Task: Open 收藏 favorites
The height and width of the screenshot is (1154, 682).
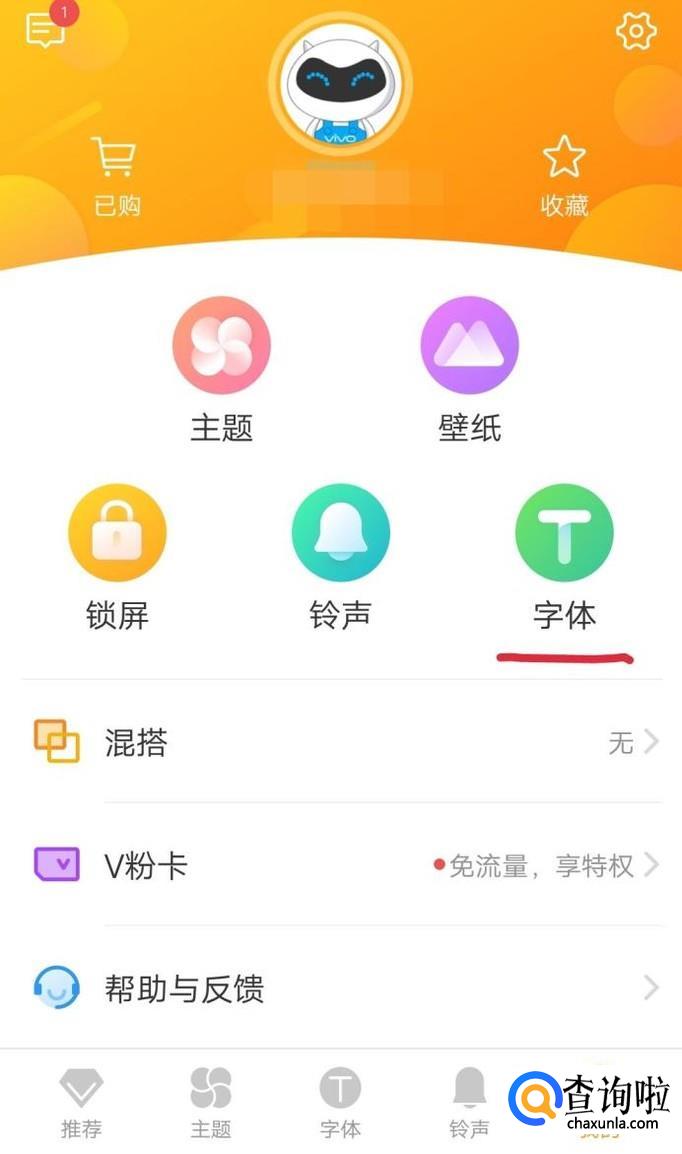Action: pos(564,177)
